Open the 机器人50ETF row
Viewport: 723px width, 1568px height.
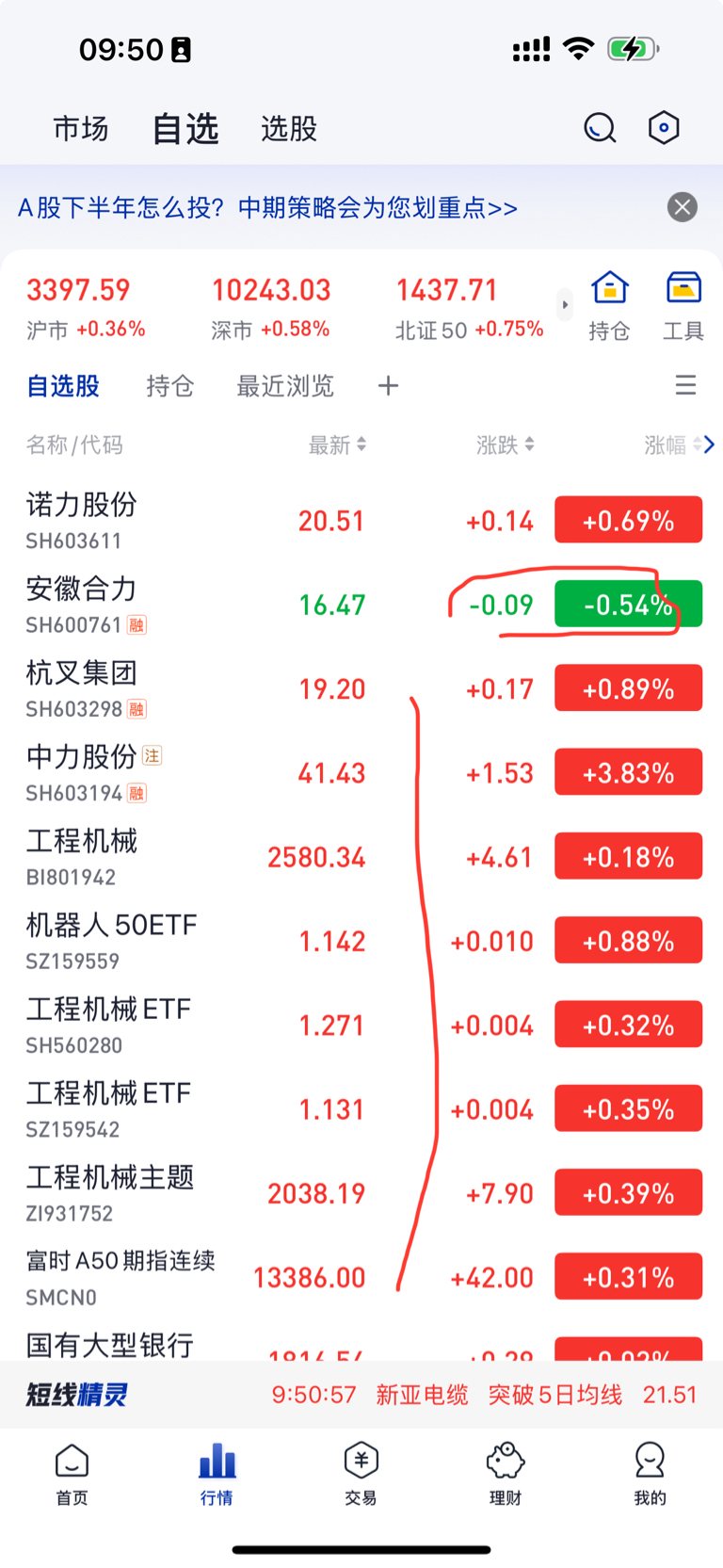point(361,941)
